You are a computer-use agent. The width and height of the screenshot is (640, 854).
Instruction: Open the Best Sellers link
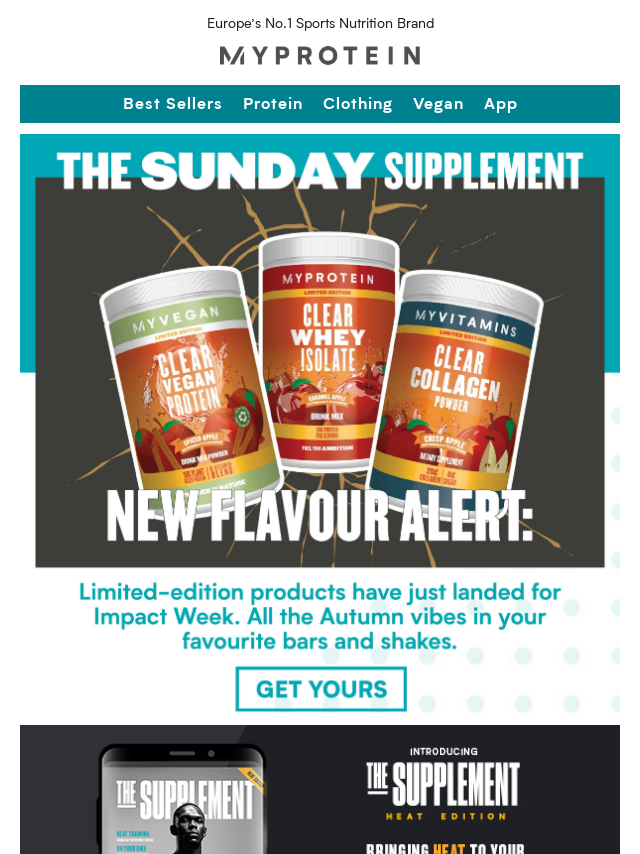tap(172, 104)
